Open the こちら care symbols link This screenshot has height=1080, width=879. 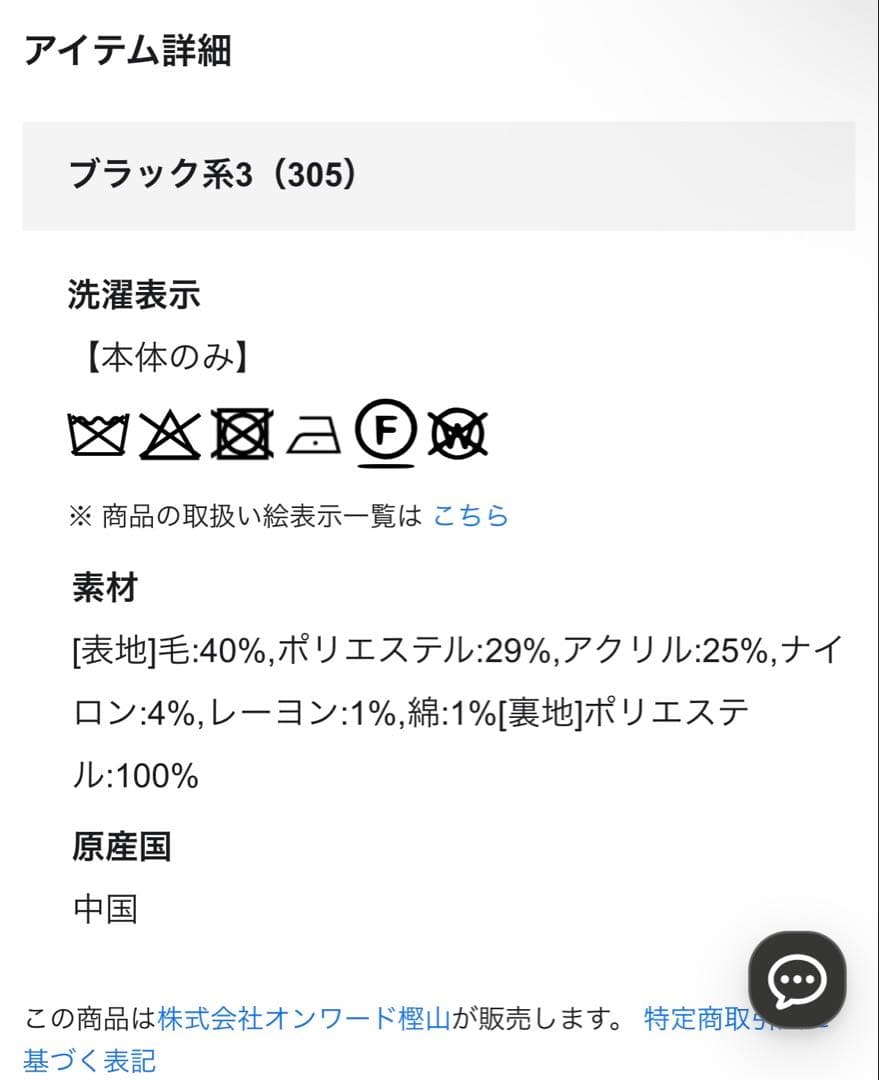click(470, 516)
